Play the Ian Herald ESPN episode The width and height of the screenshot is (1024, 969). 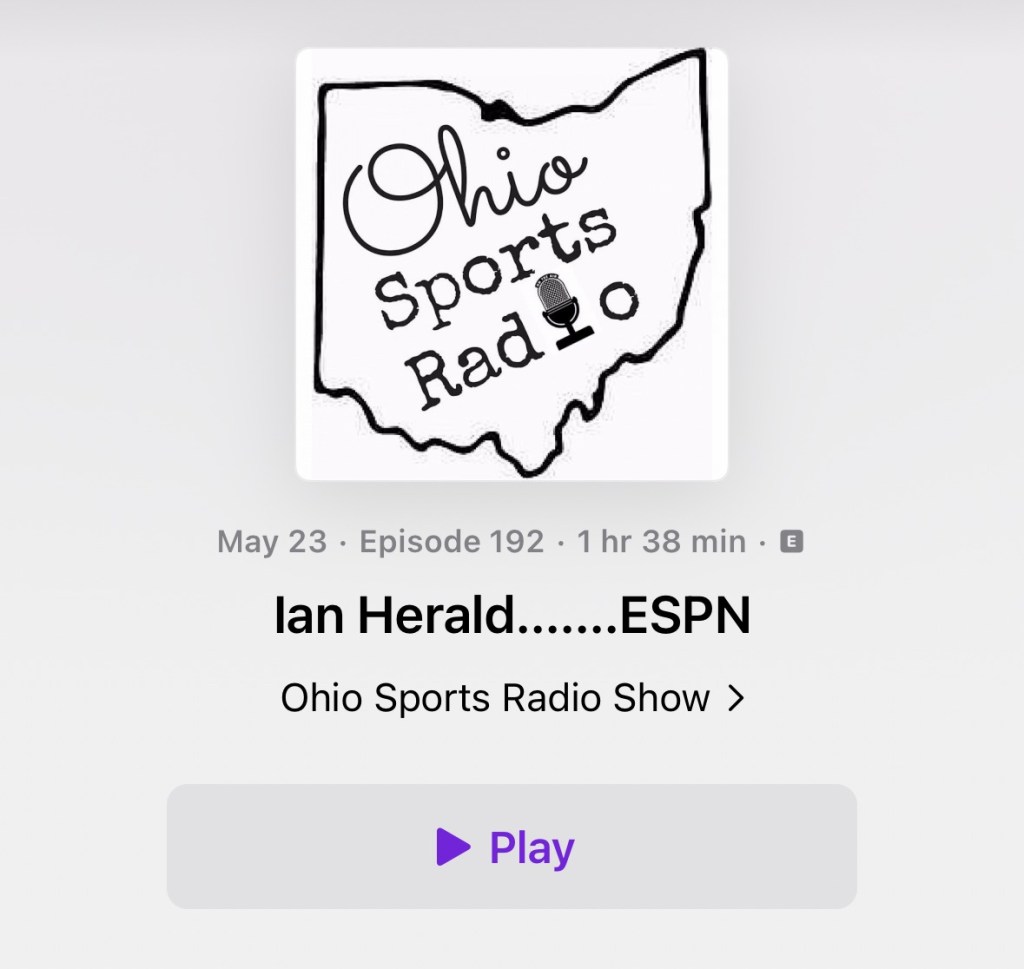point(511,847)
